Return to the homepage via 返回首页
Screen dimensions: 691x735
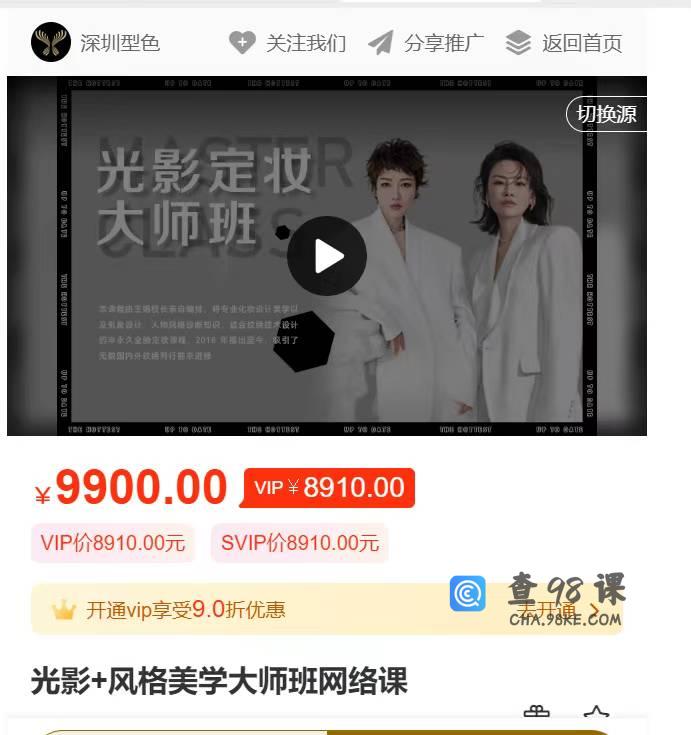click(x=564, y=43)
